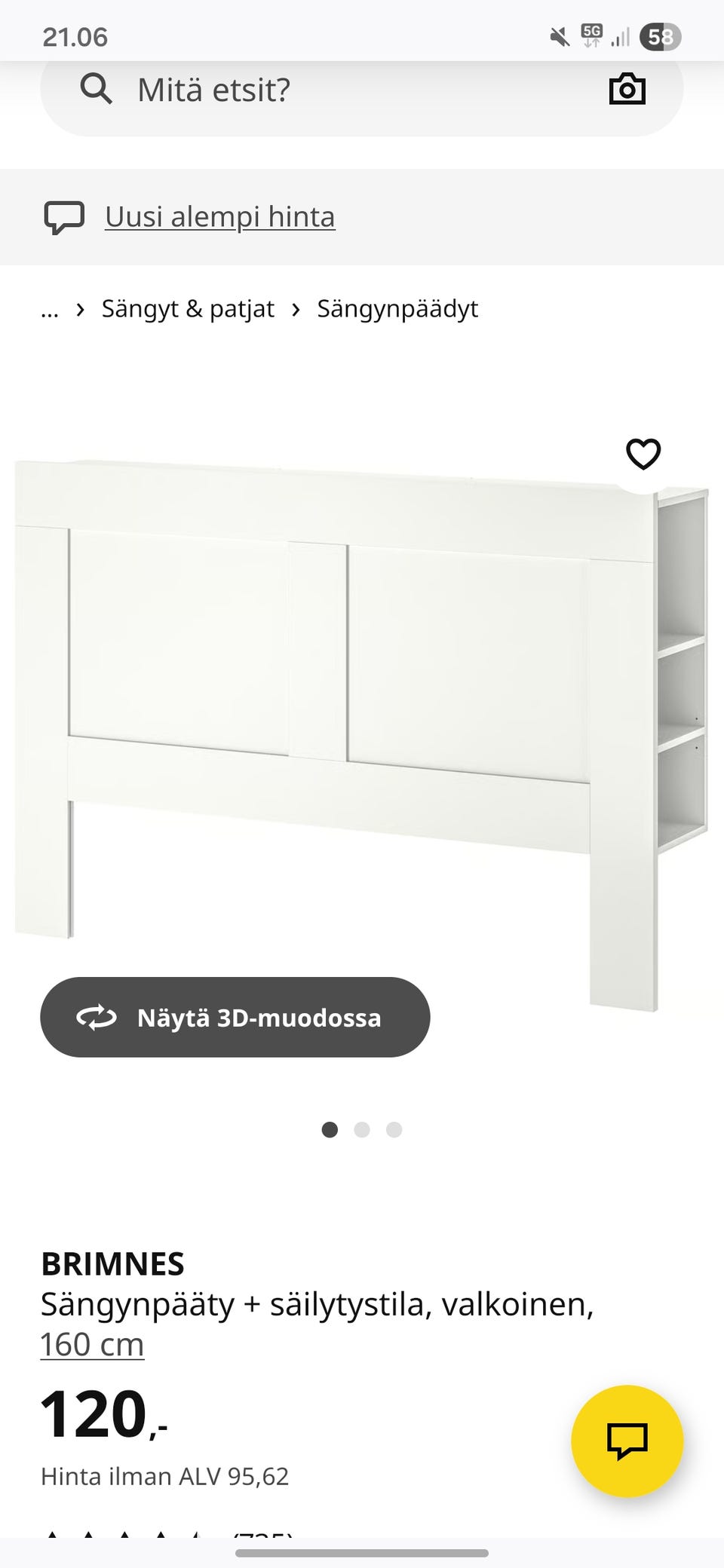Expand hidden breadcrumb levels via chevron
Screen dimensions: 724x1568
point(80,308)
